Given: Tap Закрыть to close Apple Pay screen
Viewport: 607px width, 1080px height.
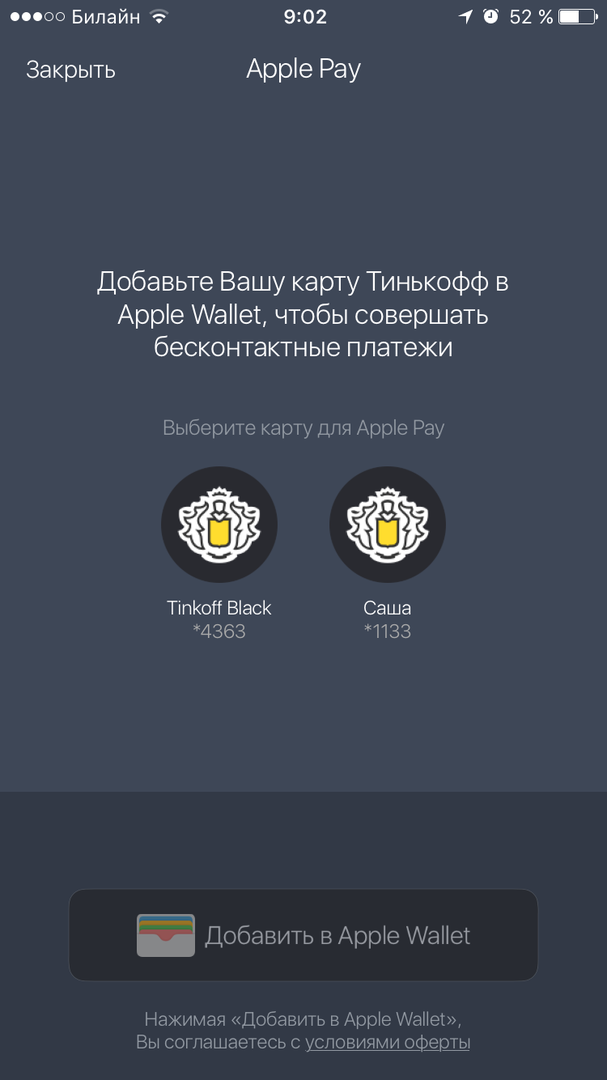Looking at the screenshot, I should pos(70,70).
